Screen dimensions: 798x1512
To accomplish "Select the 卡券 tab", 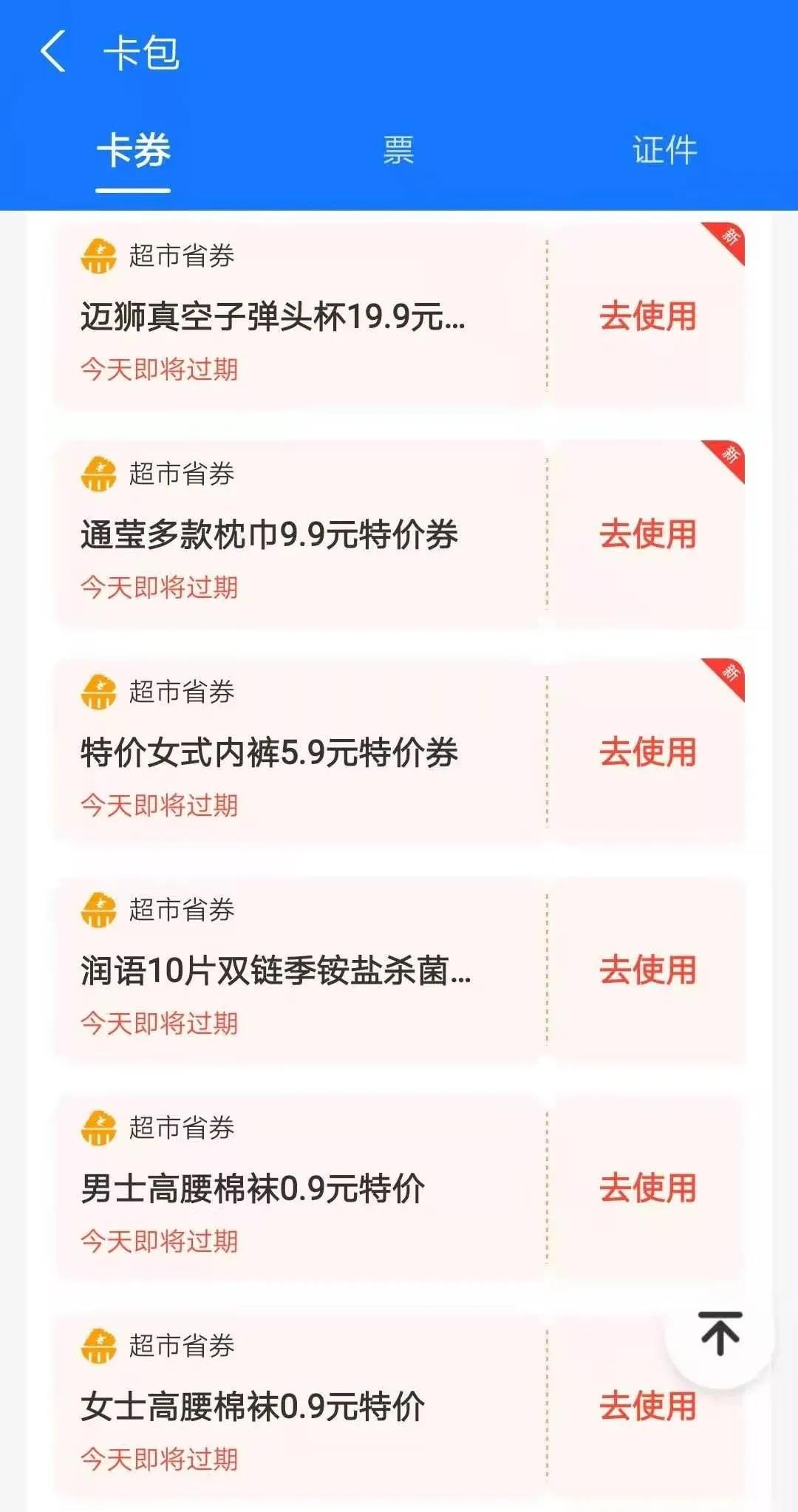I will point(133,150).
